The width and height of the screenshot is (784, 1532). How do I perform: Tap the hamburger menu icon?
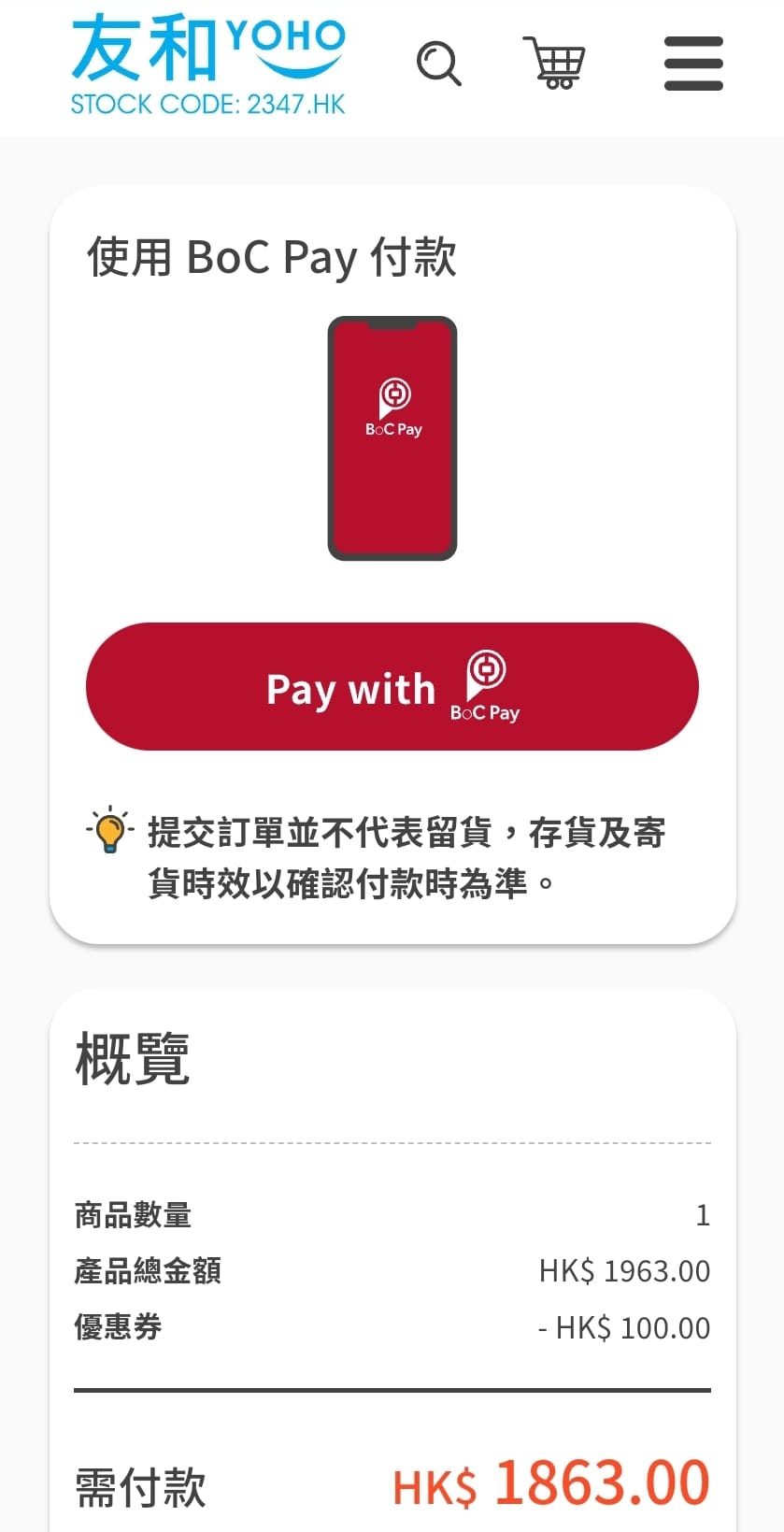tap(692, 64)
